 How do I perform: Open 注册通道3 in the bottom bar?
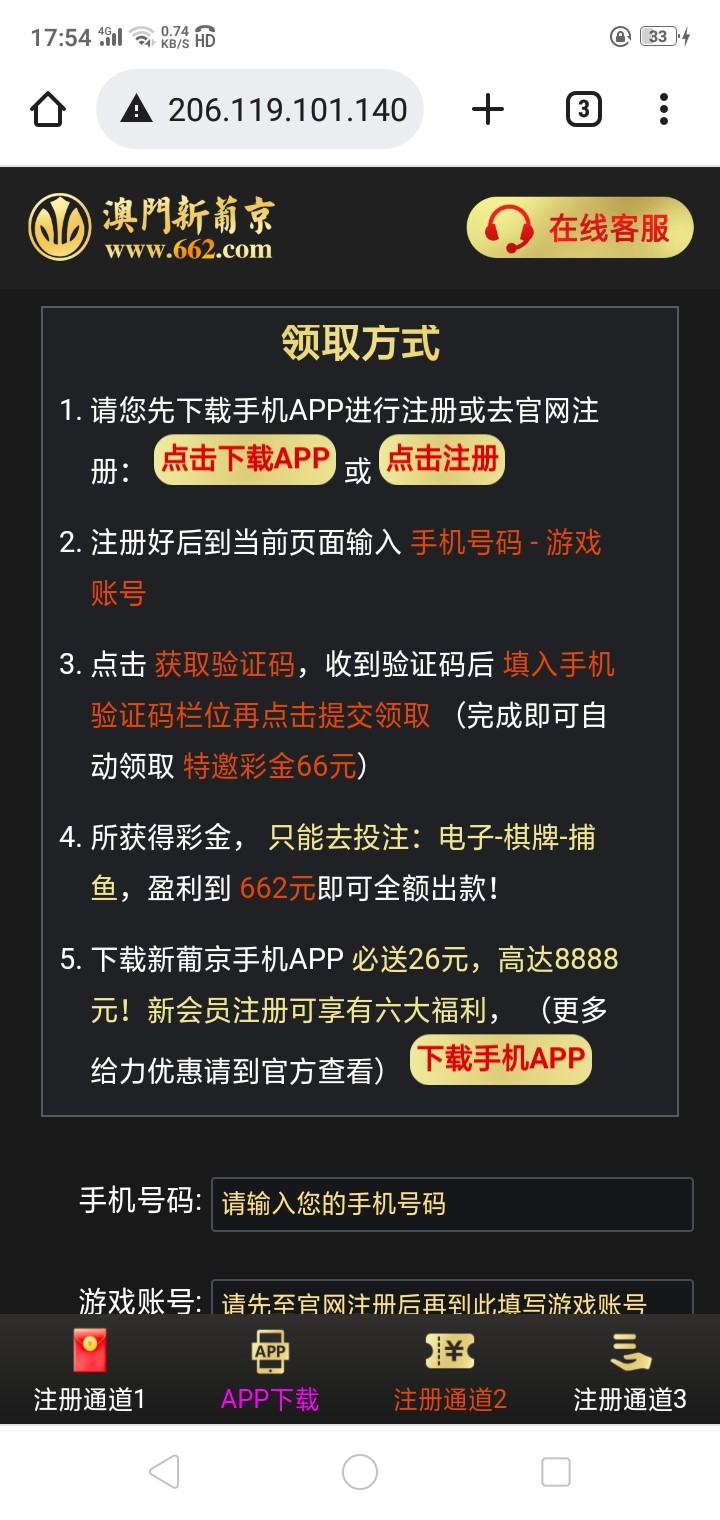tap(630, 1370)
